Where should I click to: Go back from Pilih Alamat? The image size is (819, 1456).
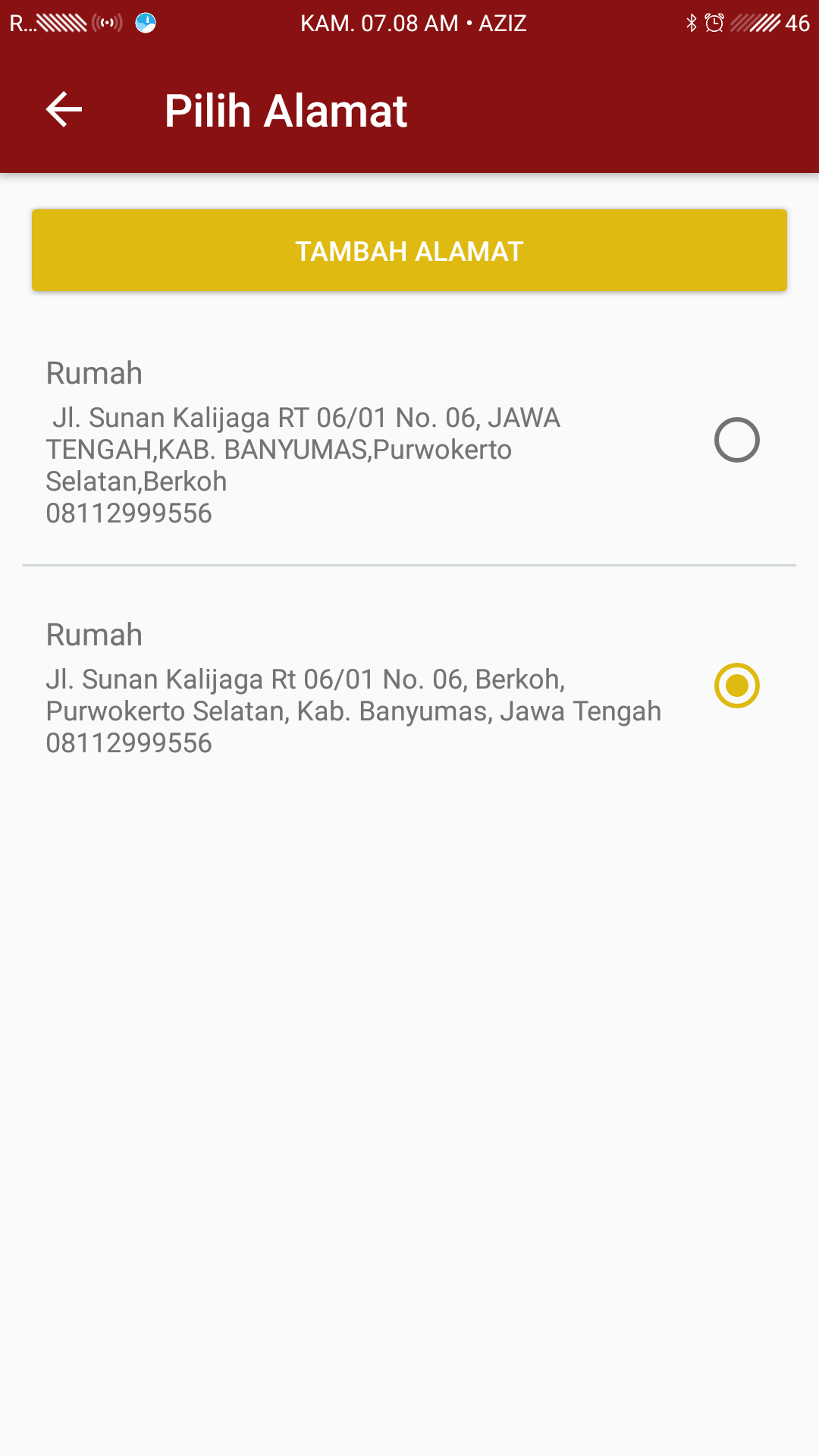tap(64, 110)
